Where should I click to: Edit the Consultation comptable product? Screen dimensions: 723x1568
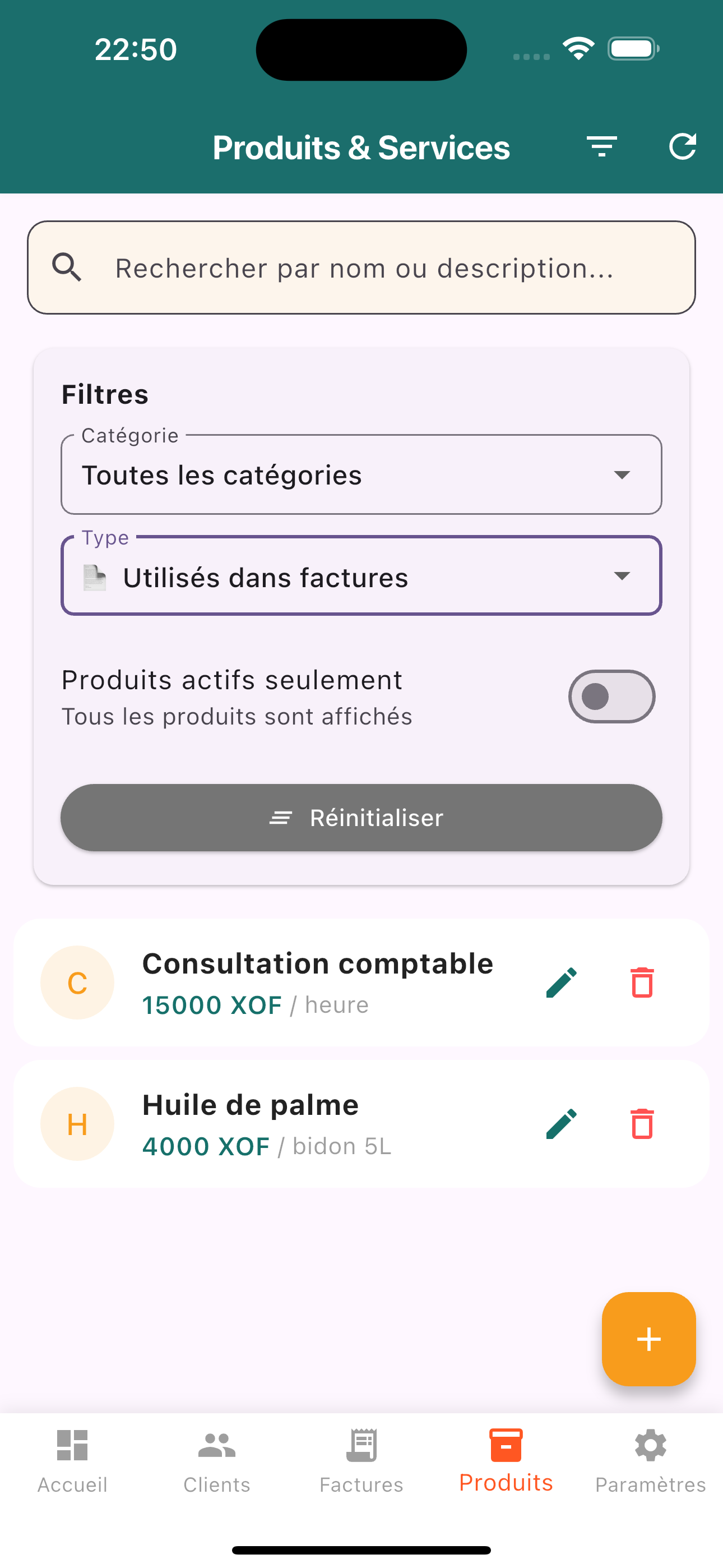click(x=561, y=982)
